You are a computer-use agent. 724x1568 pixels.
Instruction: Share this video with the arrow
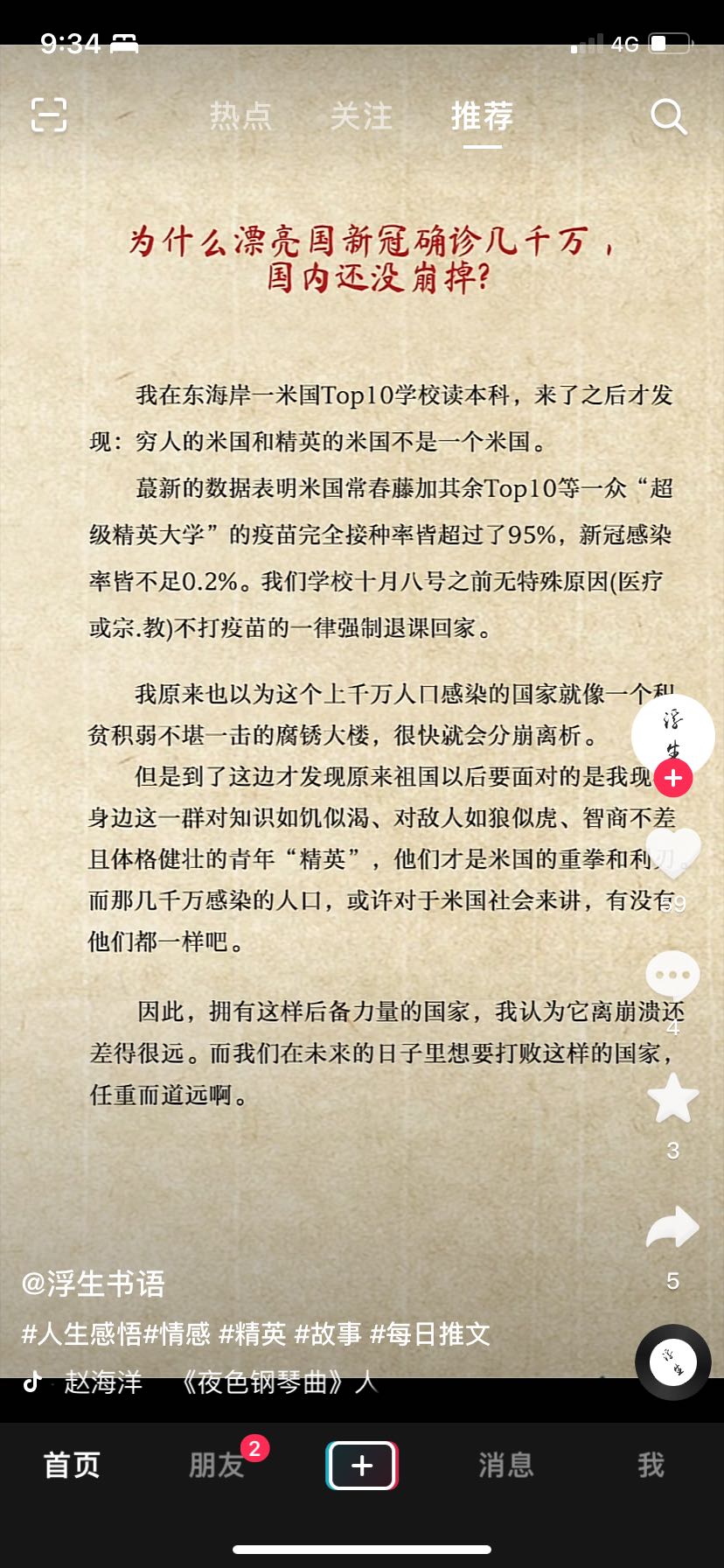(672, 1228)
